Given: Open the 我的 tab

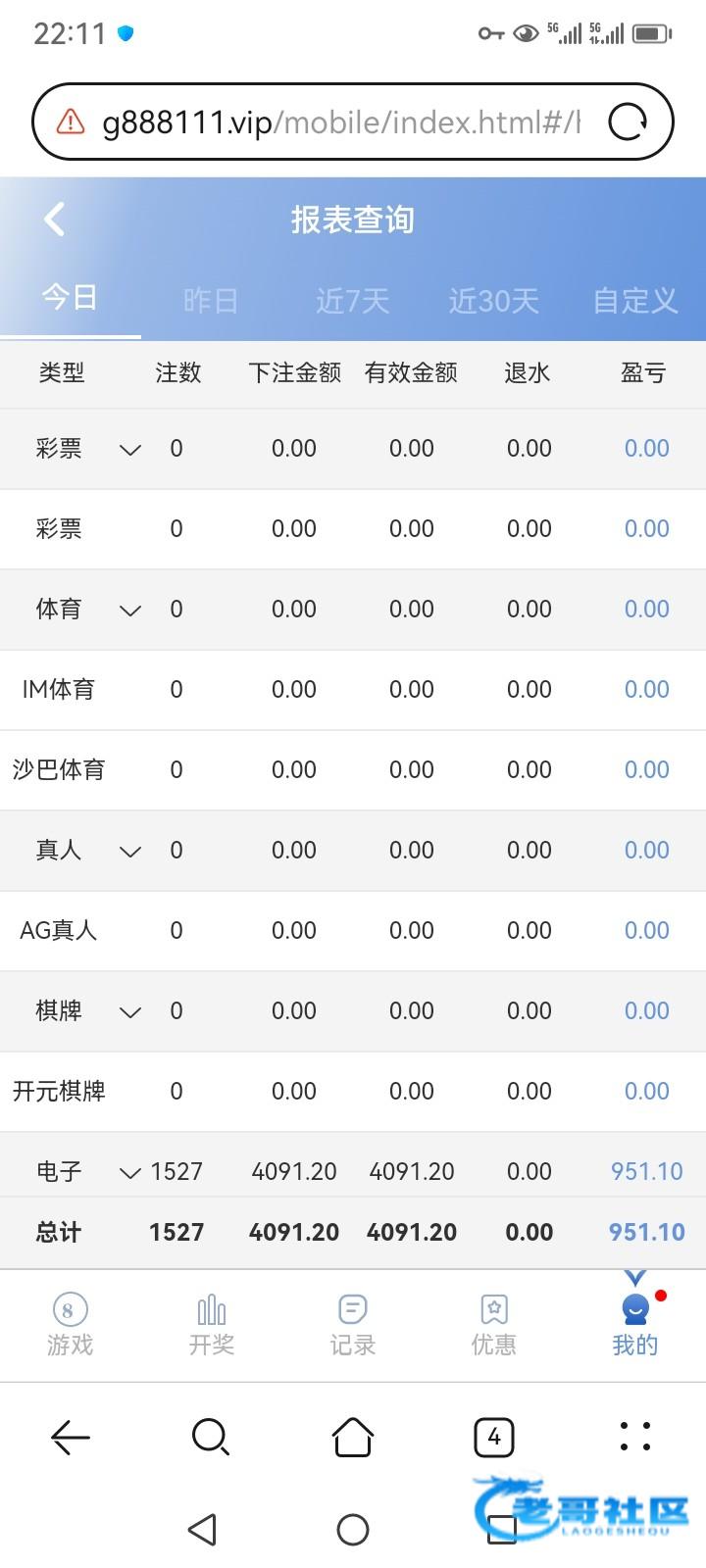Looking at the screenshot, I should tap(635, 1324).
